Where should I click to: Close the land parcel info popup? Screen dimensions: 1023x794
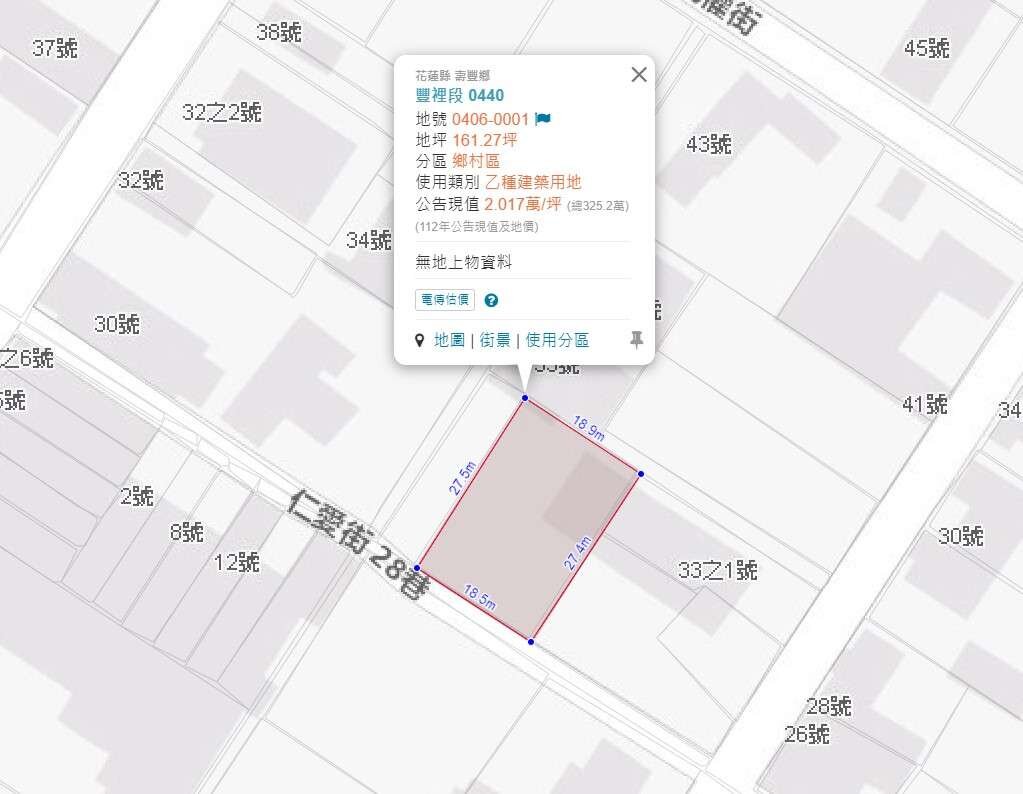639,74
